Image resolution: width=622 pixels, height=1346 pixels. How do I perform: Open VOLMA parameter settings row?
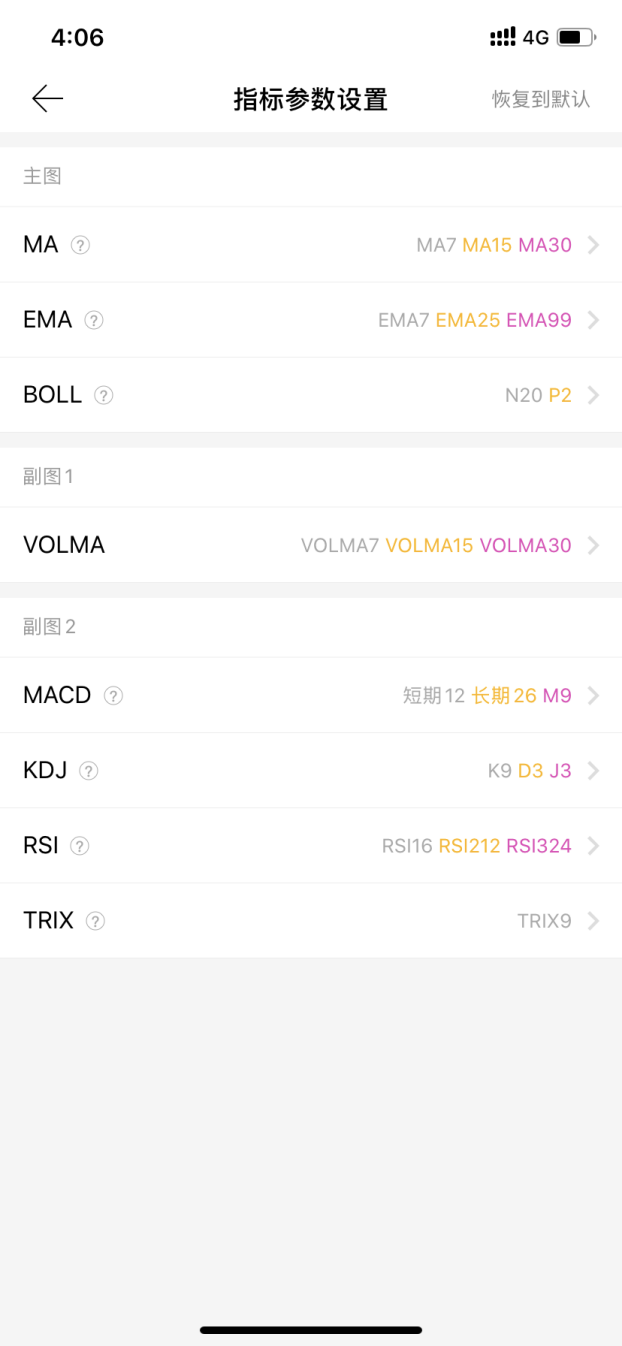[x=311, y=545]
